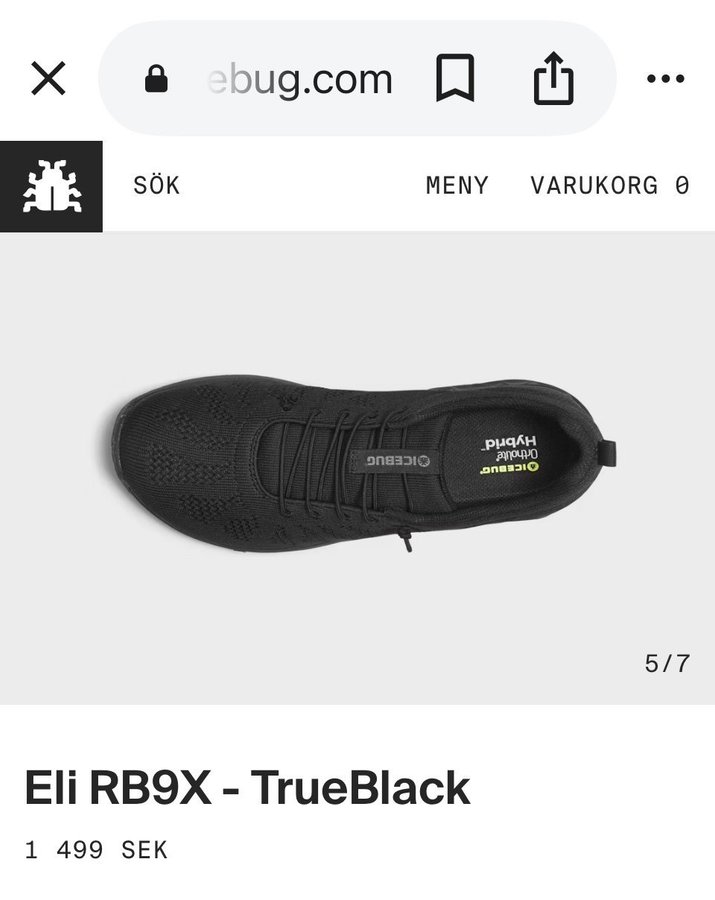
Task: Bookmark this page
Action: pyautogui.click(x=455, y=79)
